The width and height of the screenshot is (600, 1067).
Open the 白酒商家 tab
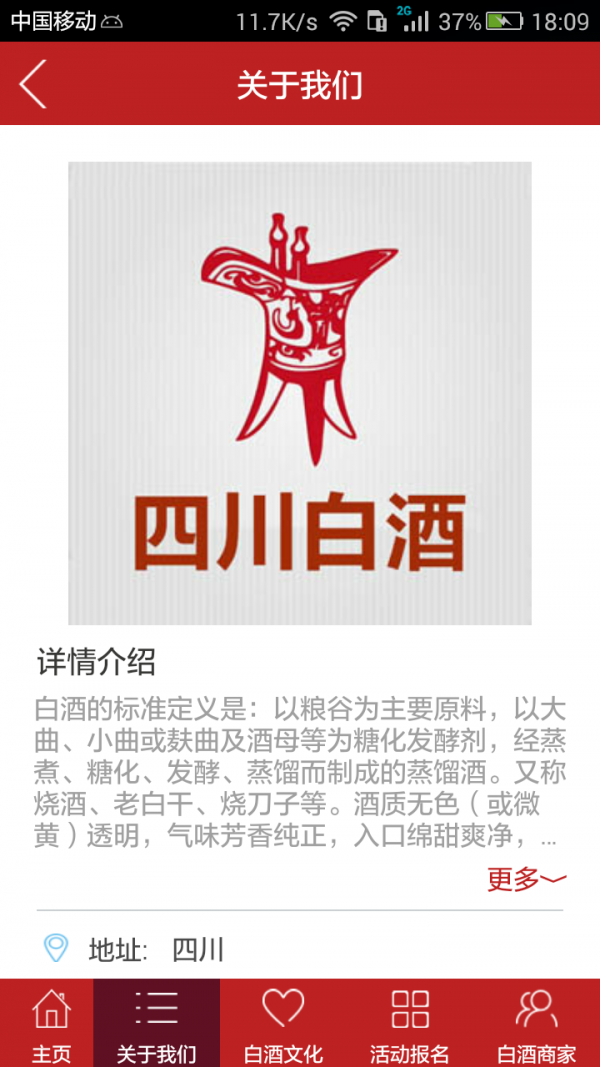point(536,1024)
